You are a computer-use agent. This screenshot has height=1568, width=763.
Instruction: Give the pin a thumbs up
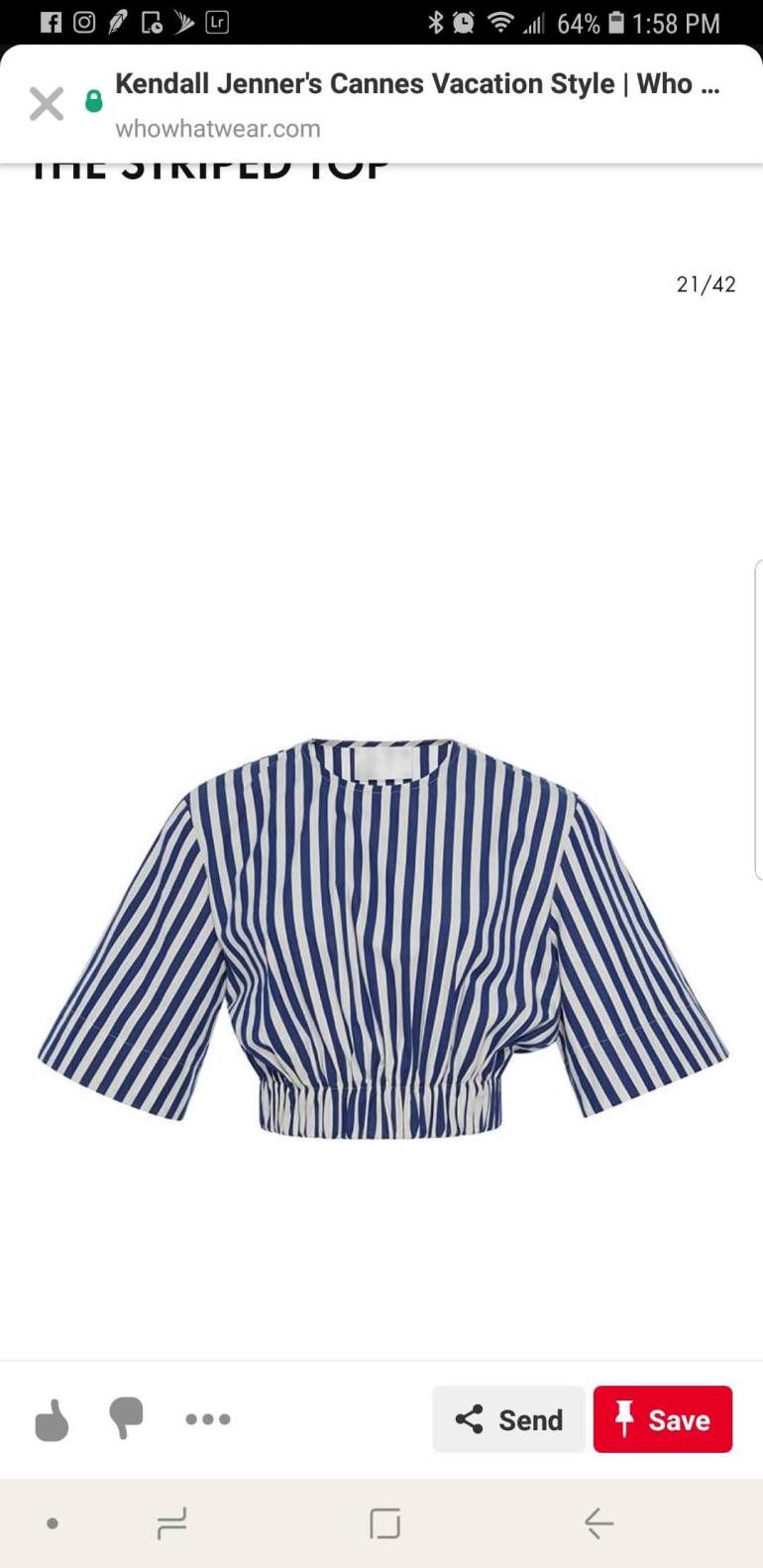pos(51,1419)
